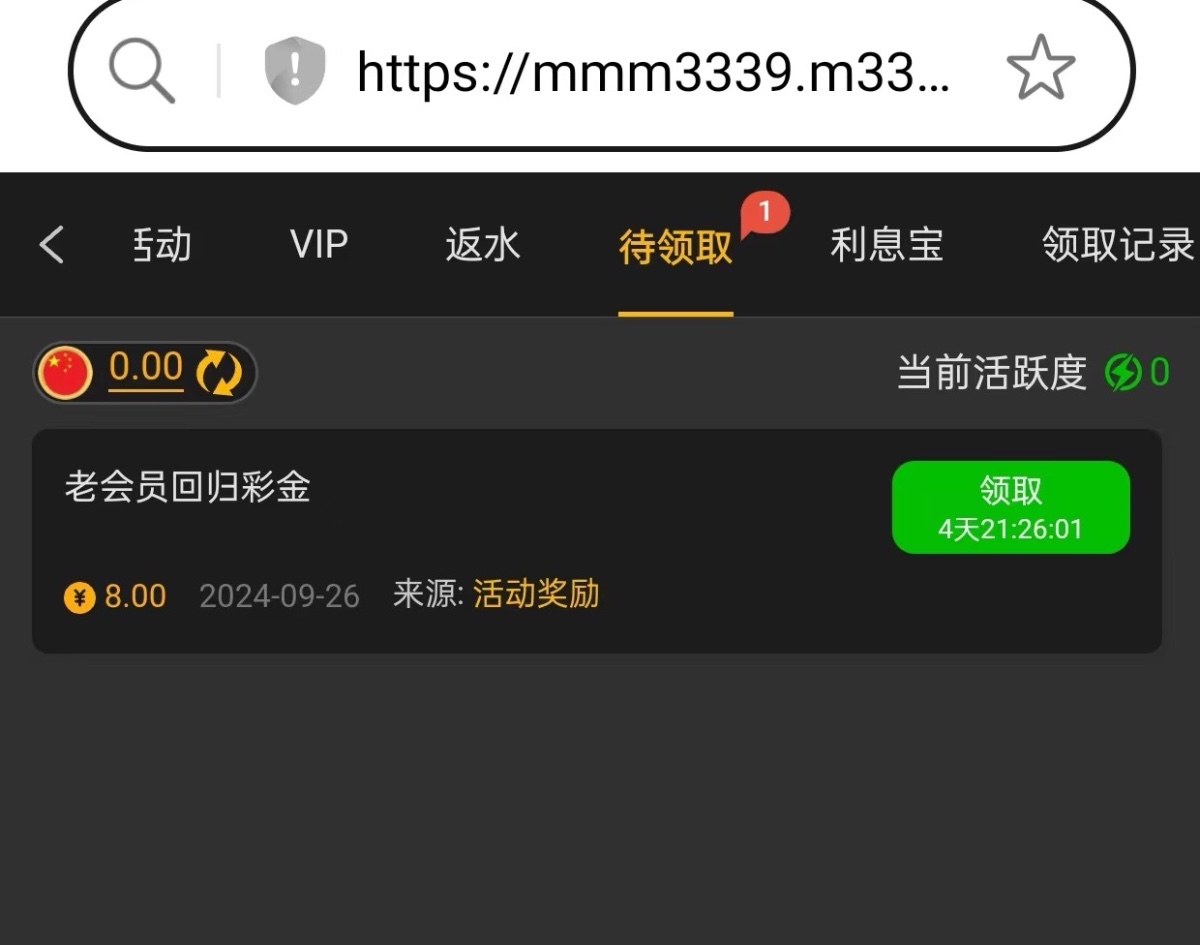Open the 领取记录 tab
The height and width of the screenshot is (945, 1200).
pos(1117,245)
